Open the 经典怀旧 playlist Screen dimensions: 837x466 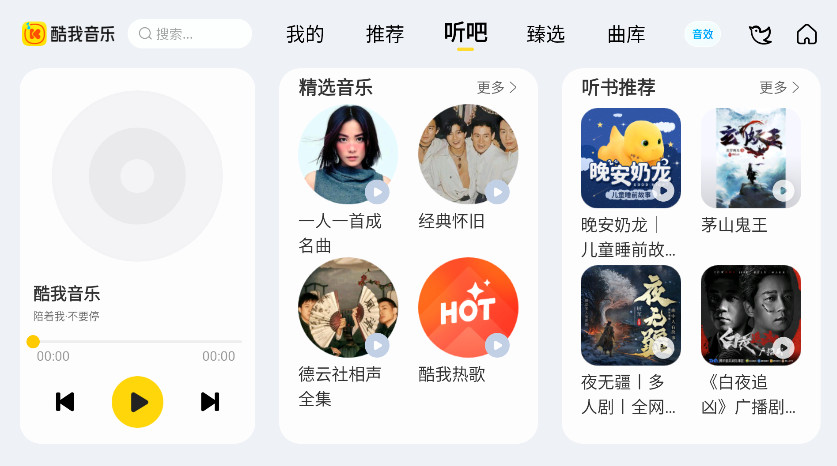[x=468, y=155]
